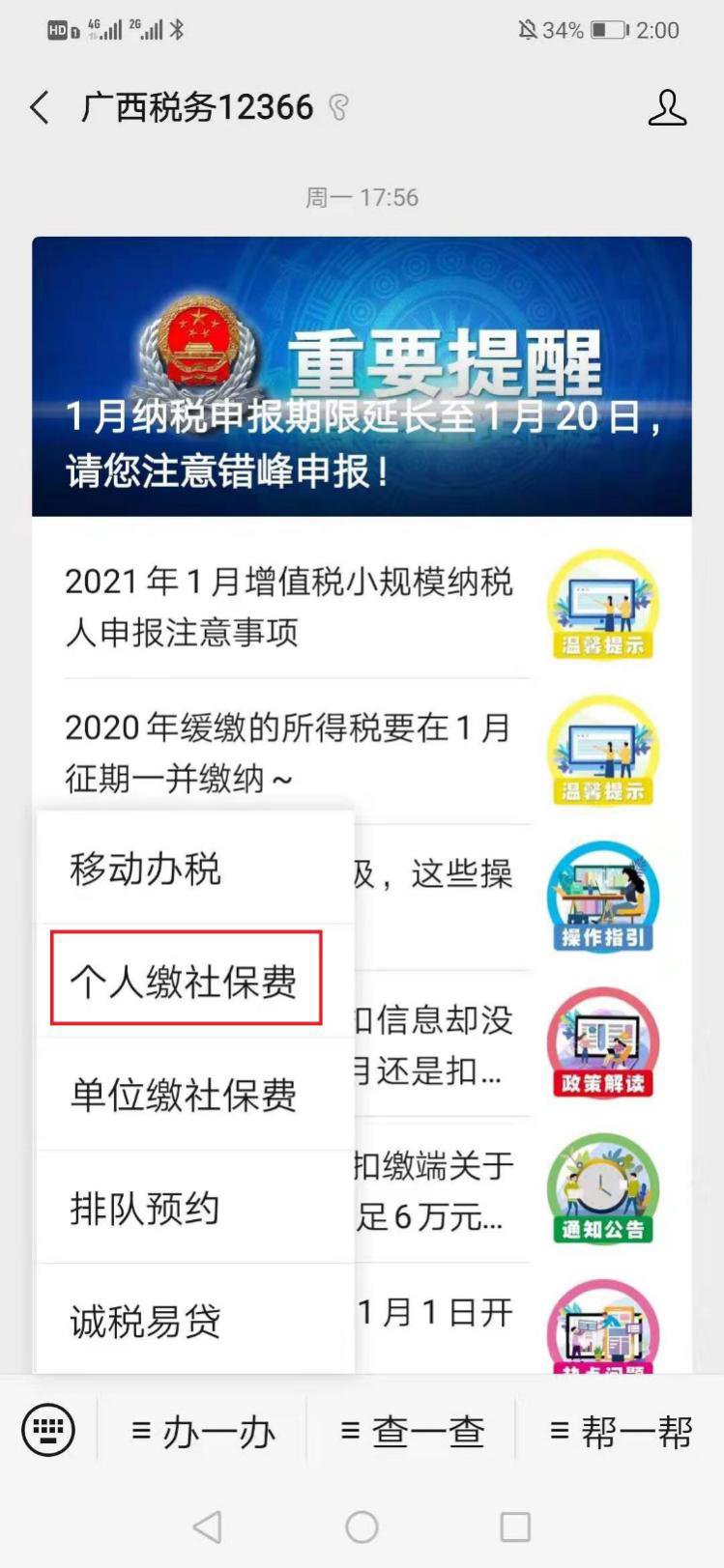Open the 重要提醒 banner article
724x1568 pixels.
(362, 377)
